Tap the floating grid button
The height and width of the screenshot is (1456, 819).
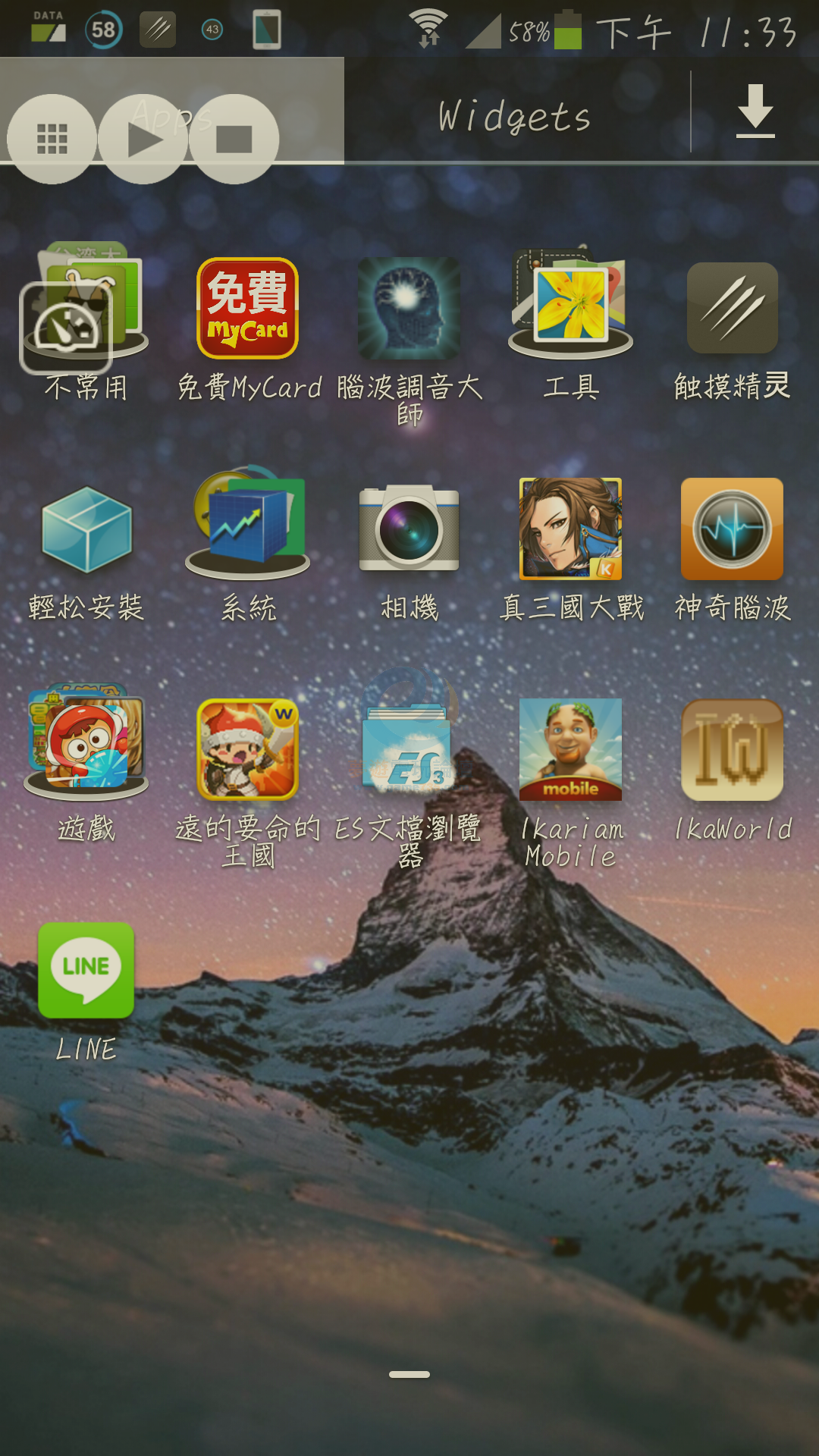52,139
